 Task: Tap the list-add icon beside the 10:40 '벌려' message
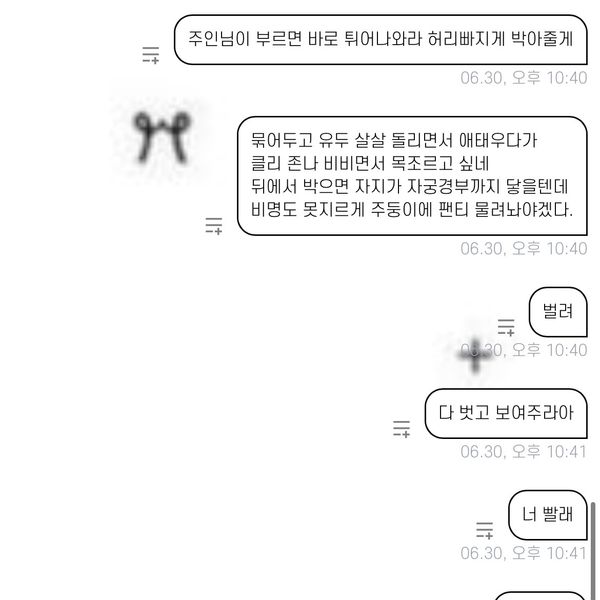[x=506, y=326]
